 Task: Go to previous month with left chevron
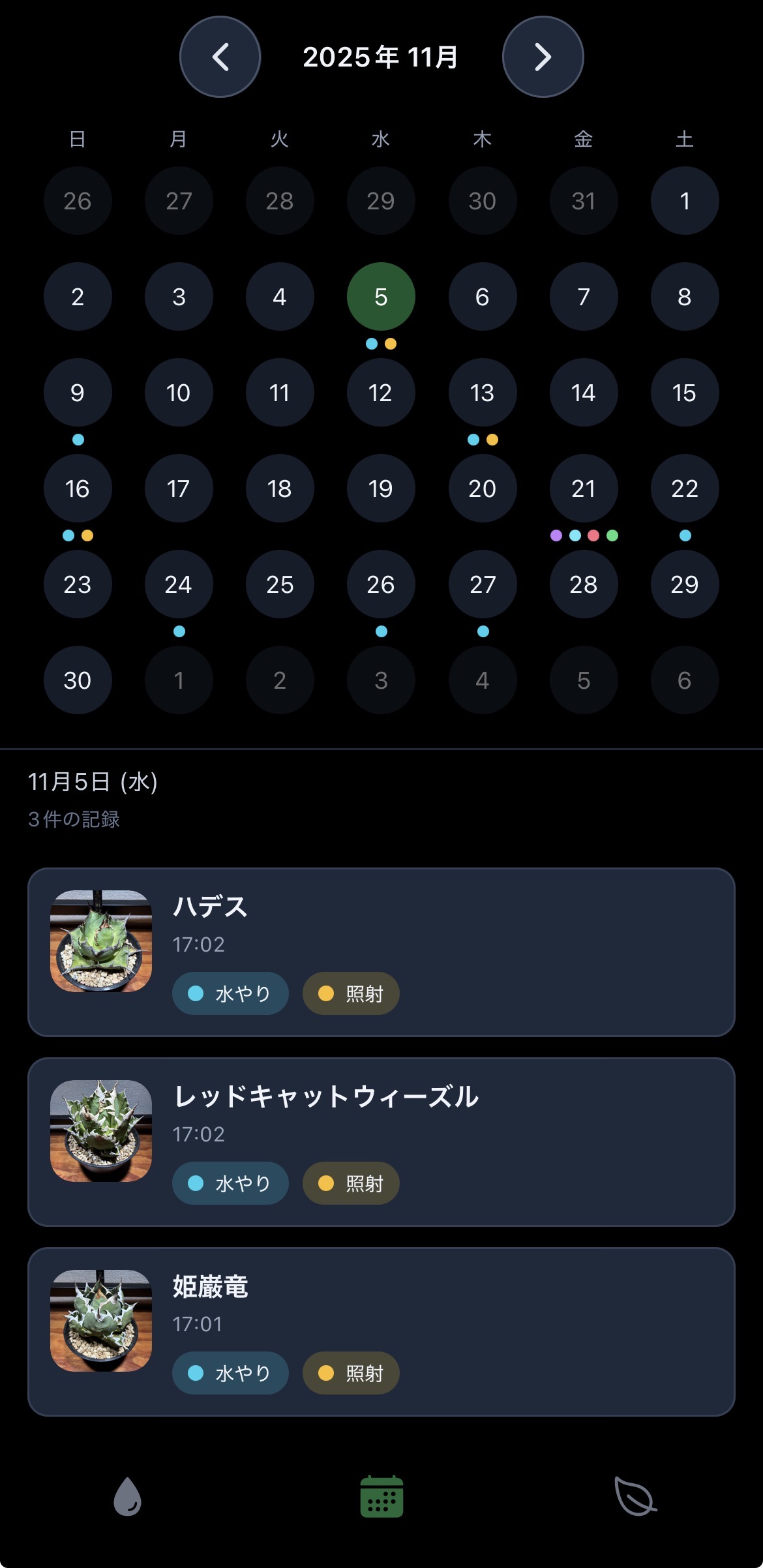coord(220,57)
